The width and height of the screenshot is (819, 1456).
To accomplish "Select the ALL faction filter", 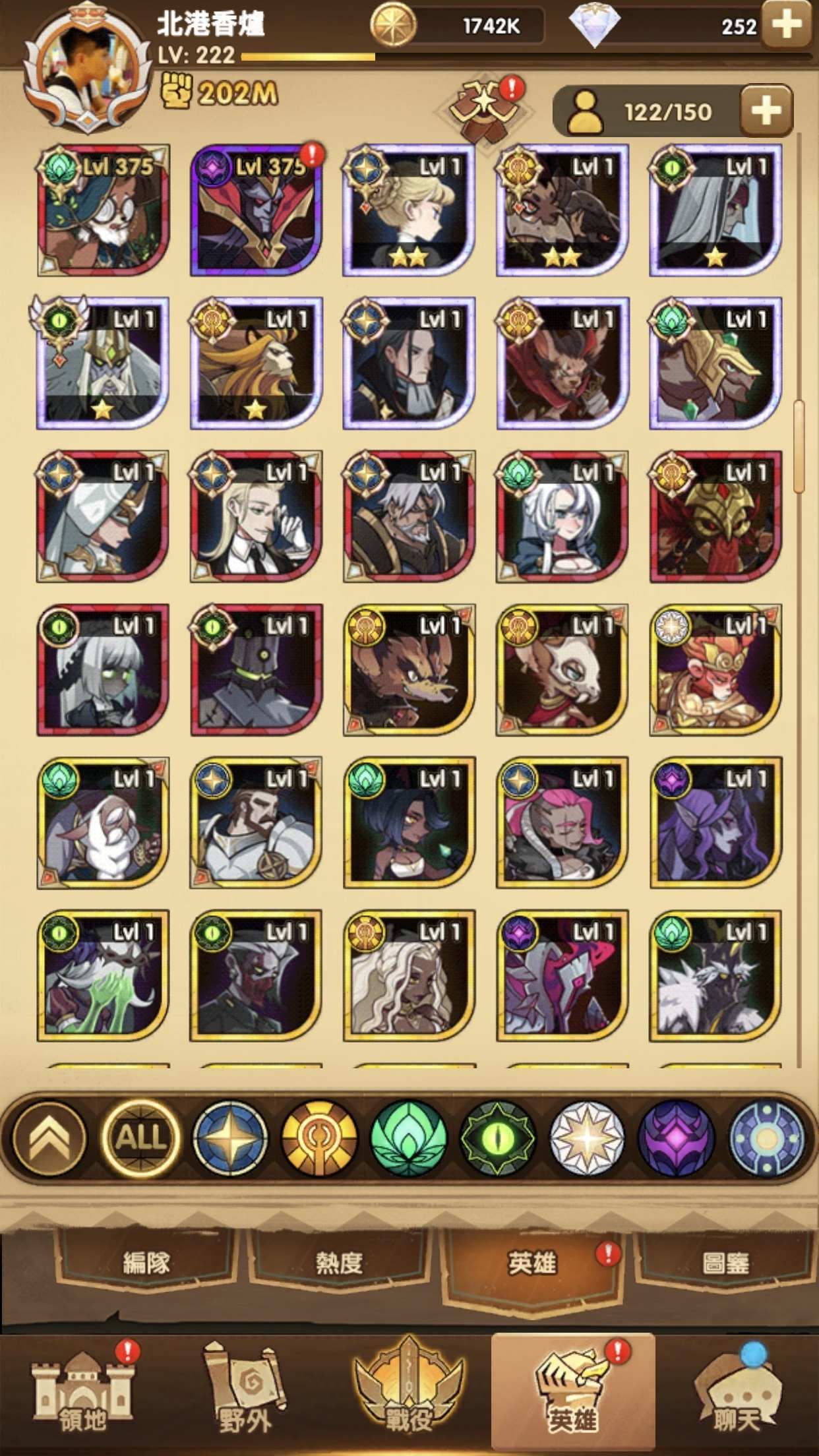I will [x=140, y=1137].
